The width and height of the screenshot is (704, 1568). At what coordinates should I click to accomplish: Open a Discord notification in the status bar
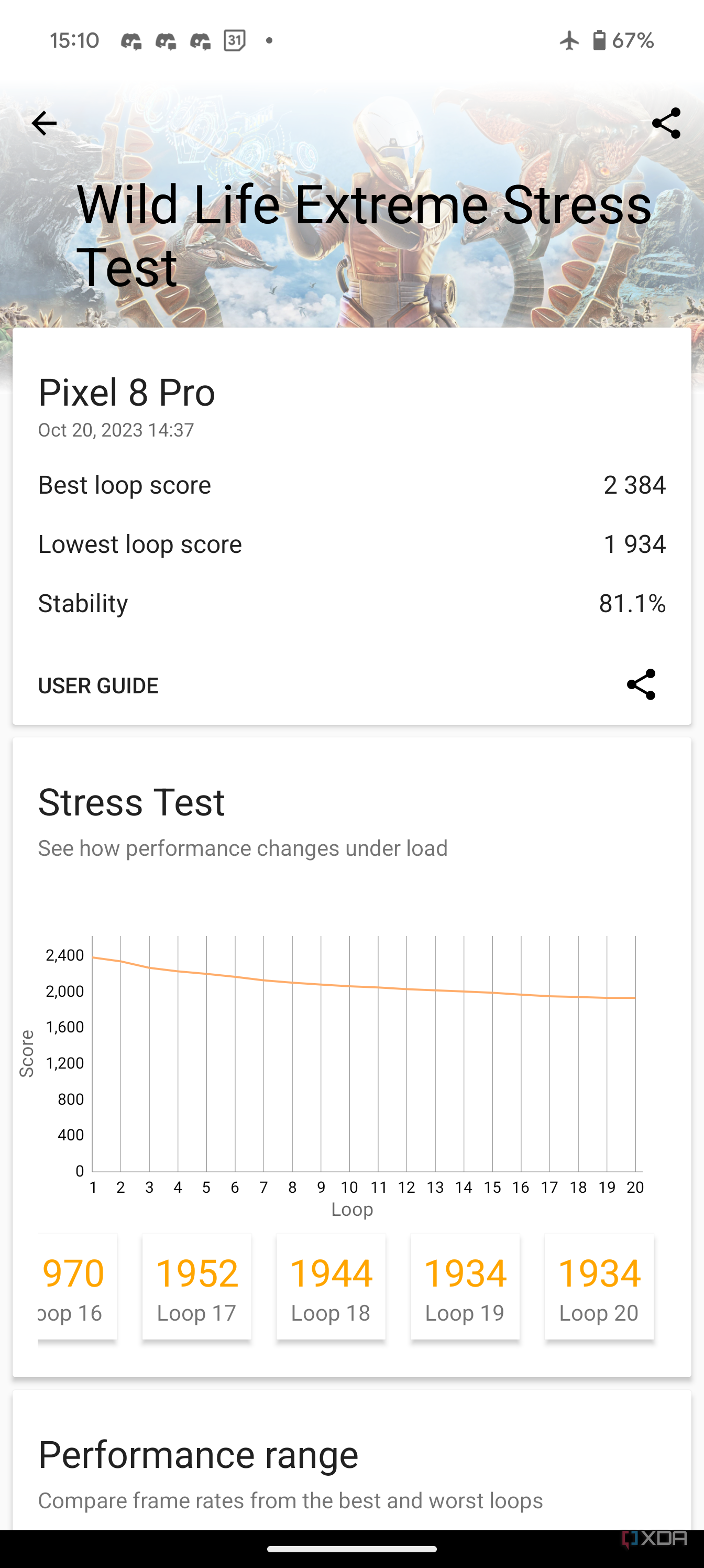click(x=131, y=40)
